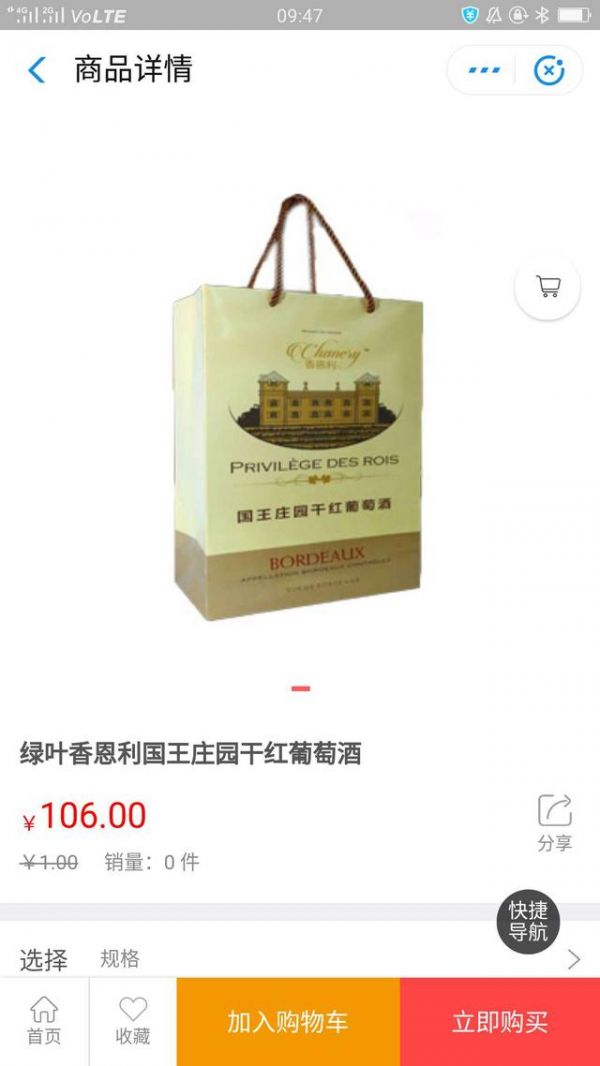Open the three-dot more options menu
This screenshot has height=1066, width=600.
pos(484,70)
